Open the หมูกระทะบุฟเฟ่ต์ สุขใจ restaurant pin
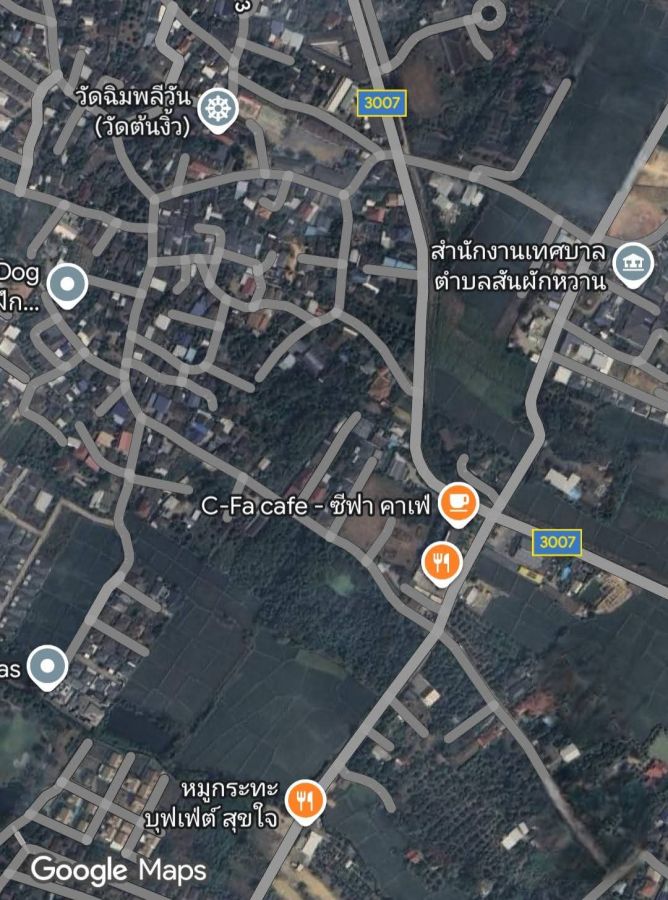 click(x=305, y=800)
